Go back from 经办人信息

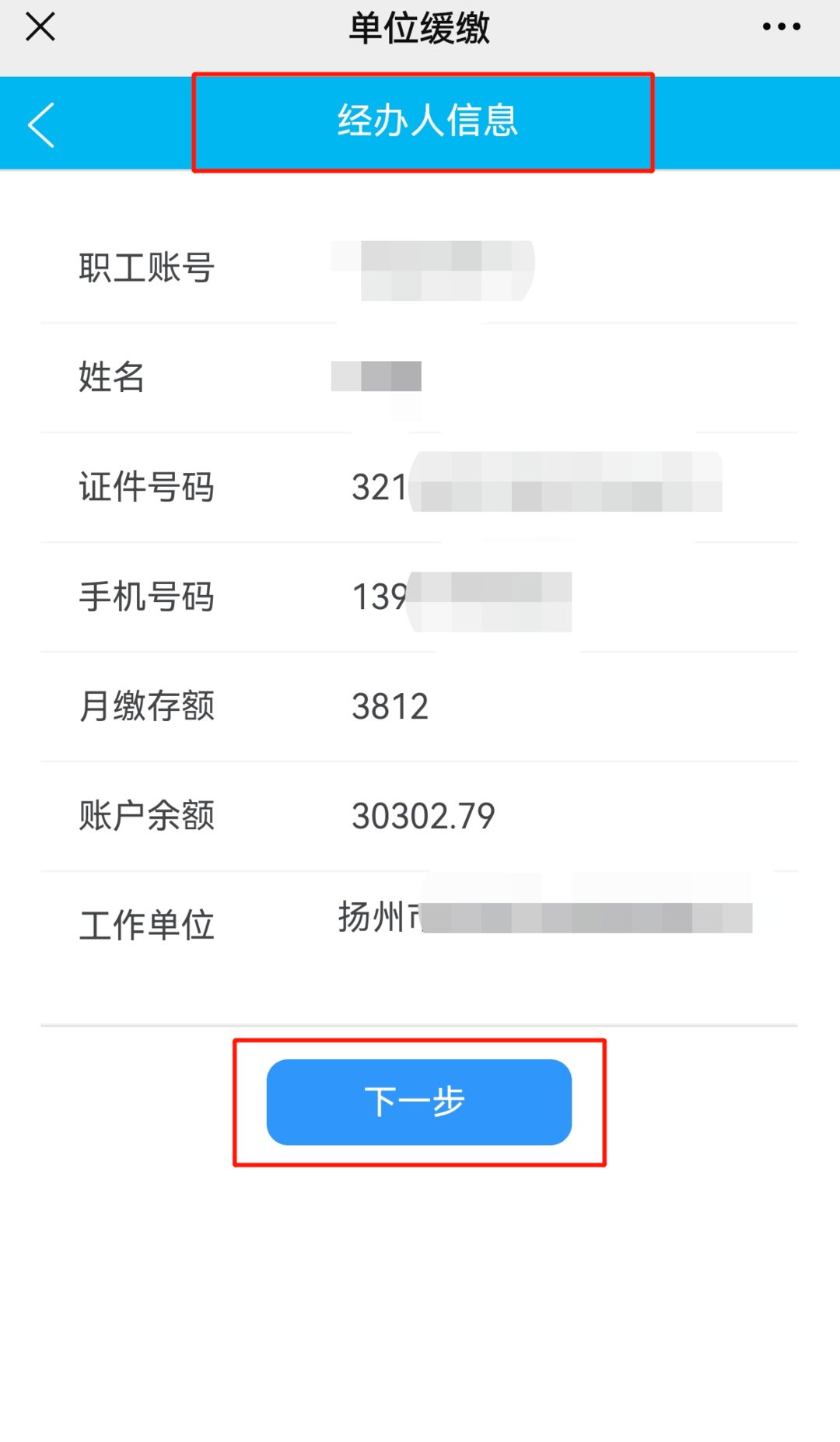click(42, 124)
